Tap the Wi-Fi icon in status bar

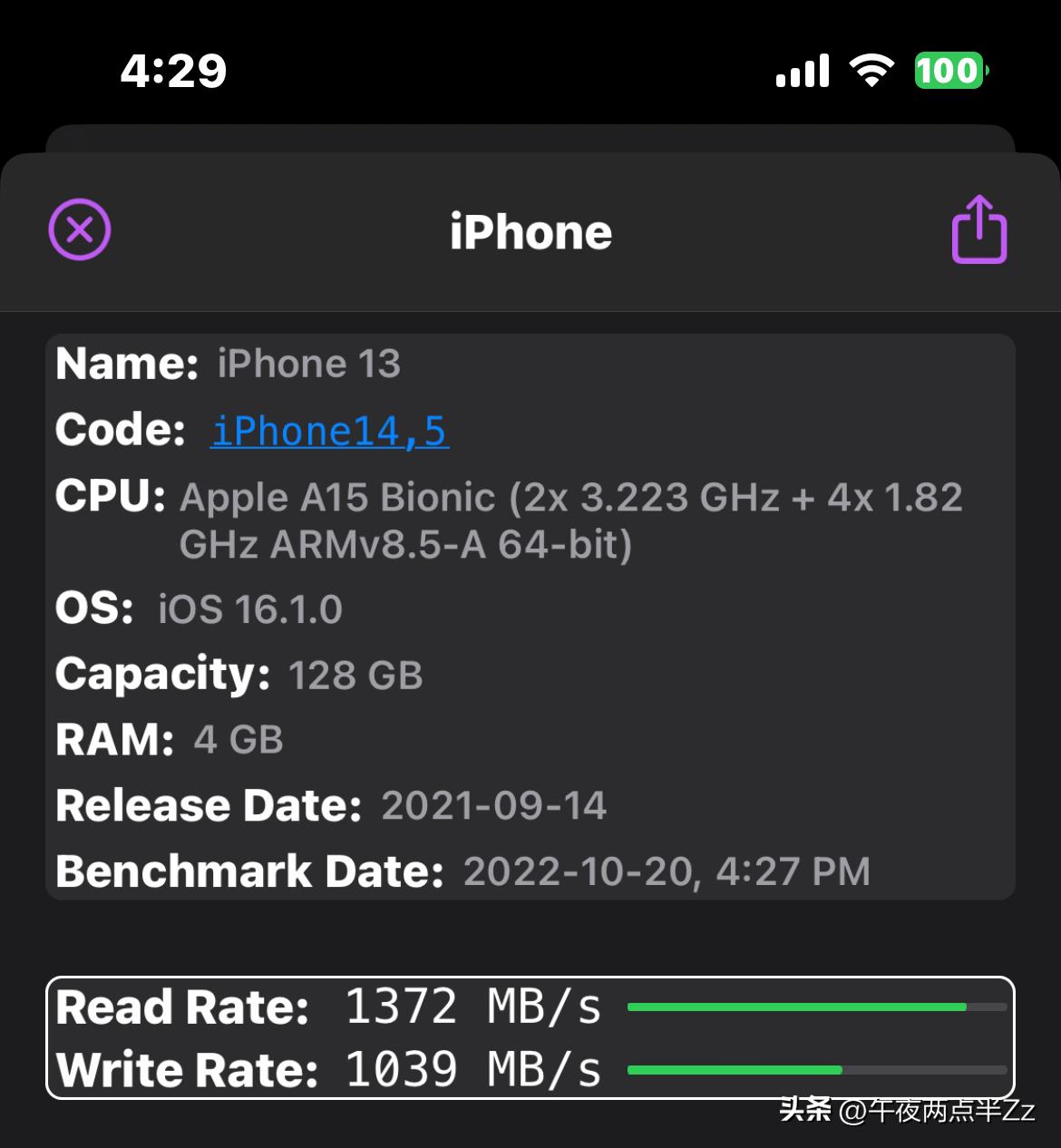pos(871,69)
